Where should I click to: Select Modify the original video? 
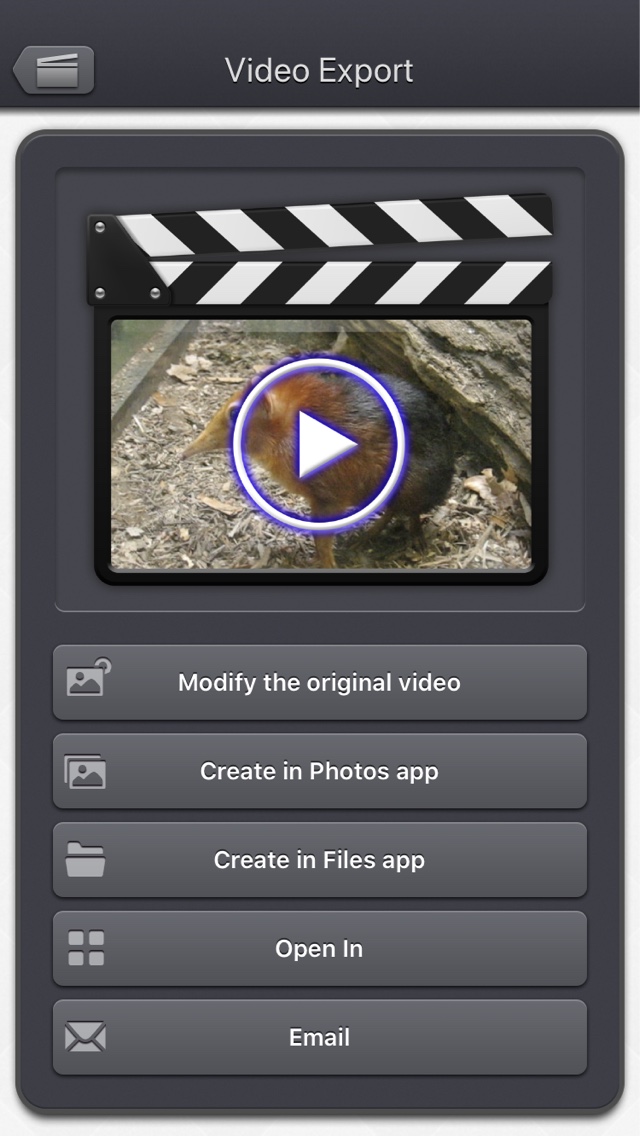coord(320,682)
